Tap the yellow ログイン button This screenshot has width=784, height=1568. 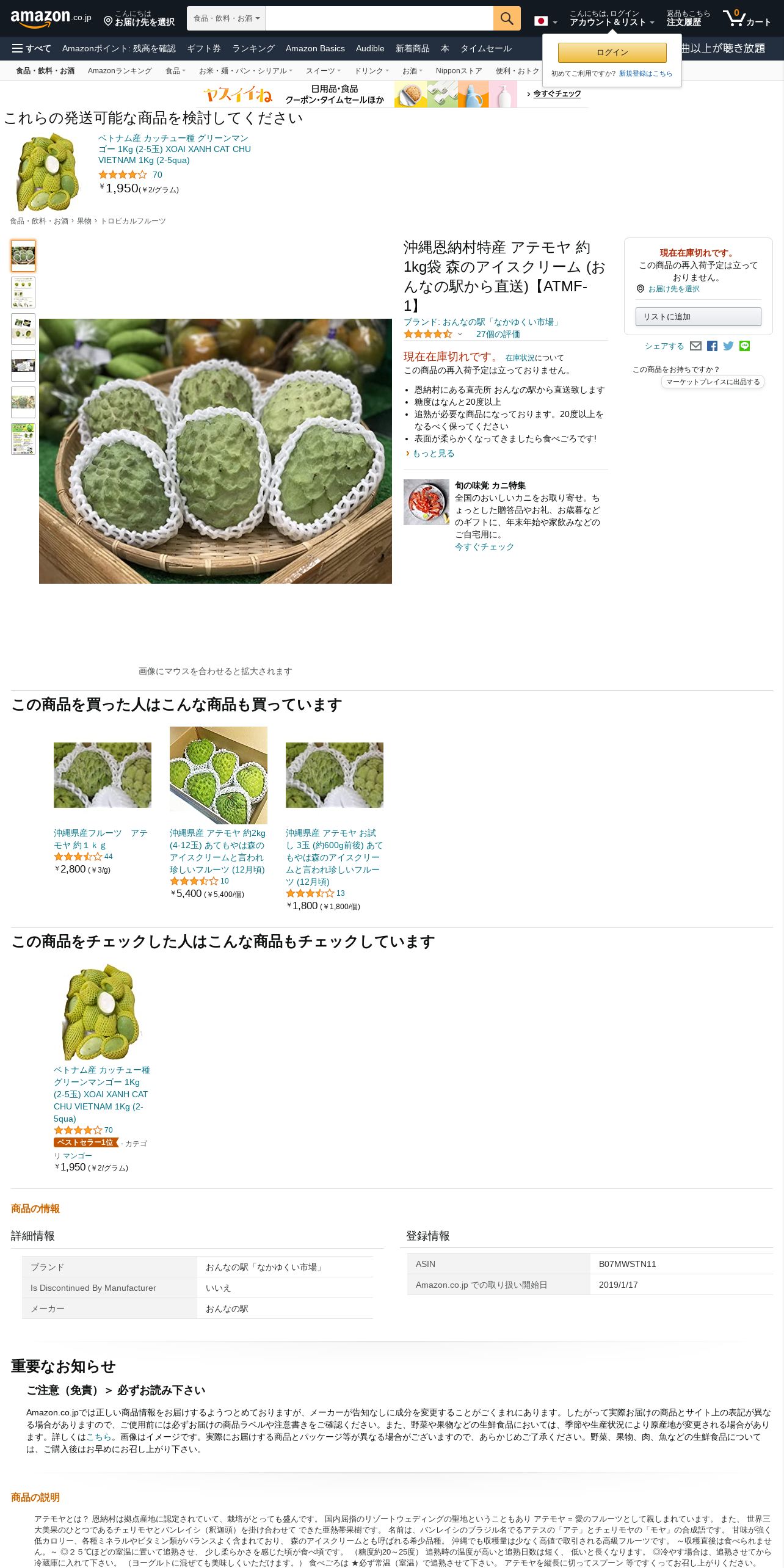612,53
